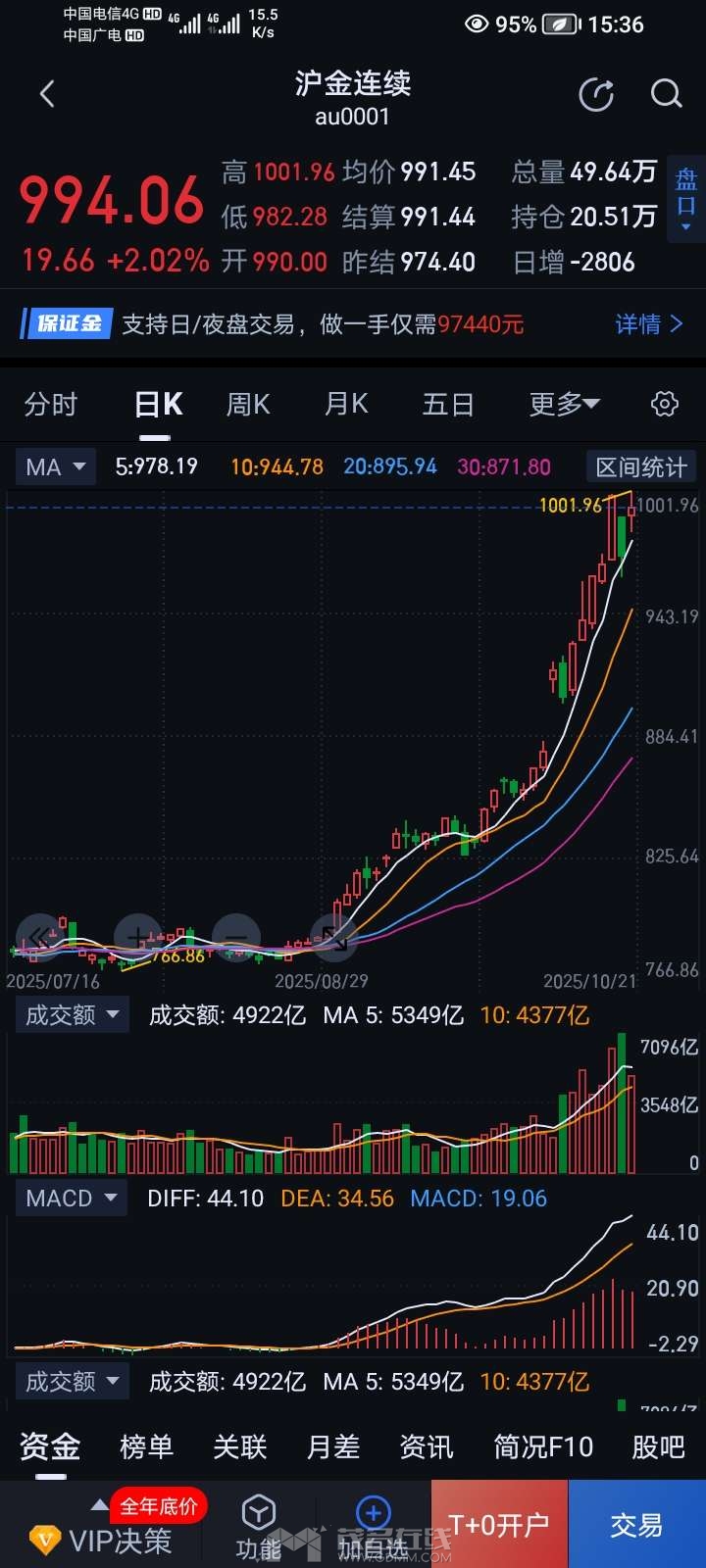Open the 资讯 news tab
This screenshot has height=1568, width=706.
point(427,1446)
